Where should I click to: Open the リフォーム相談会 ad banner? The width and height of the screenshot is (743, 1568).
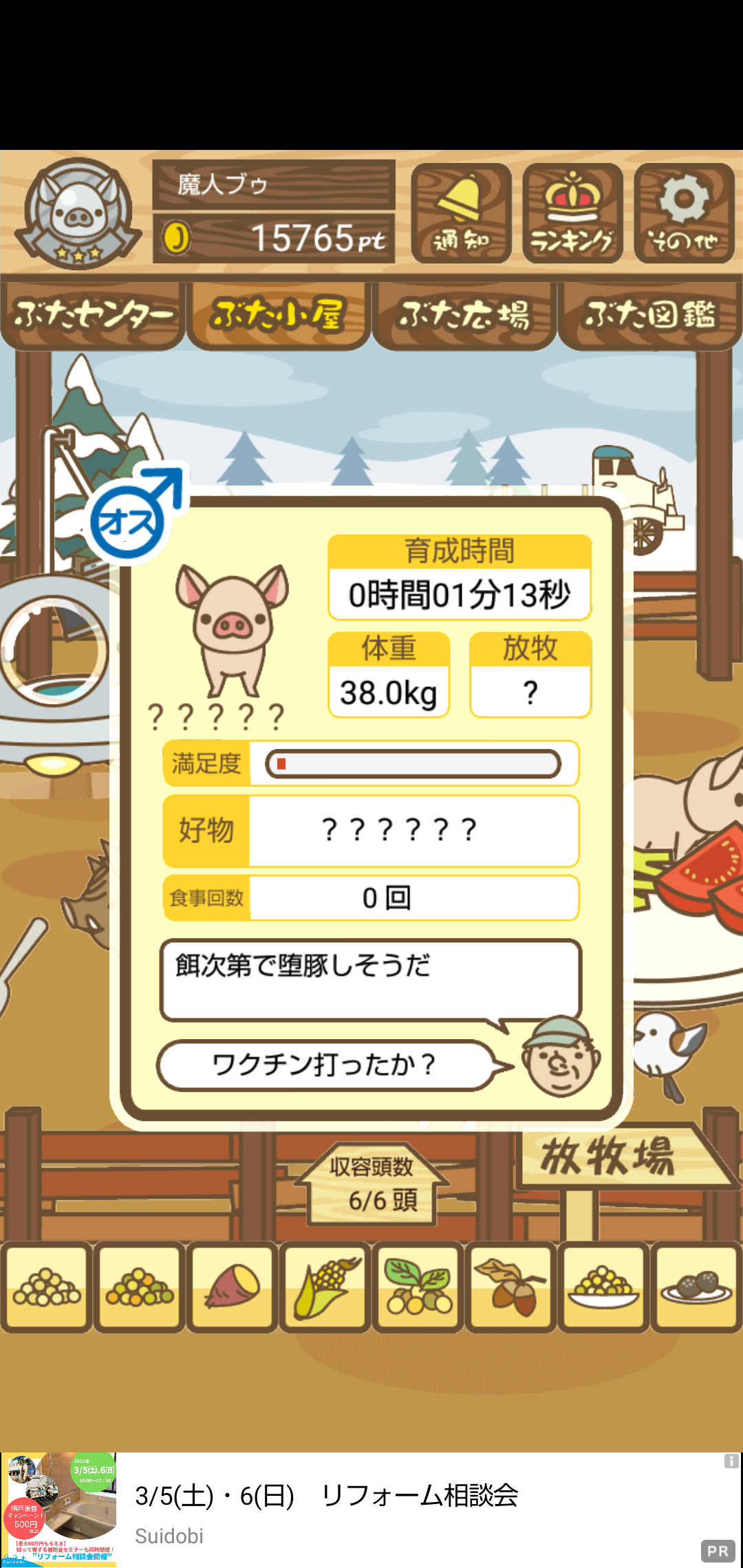[x=371, y=1510]
